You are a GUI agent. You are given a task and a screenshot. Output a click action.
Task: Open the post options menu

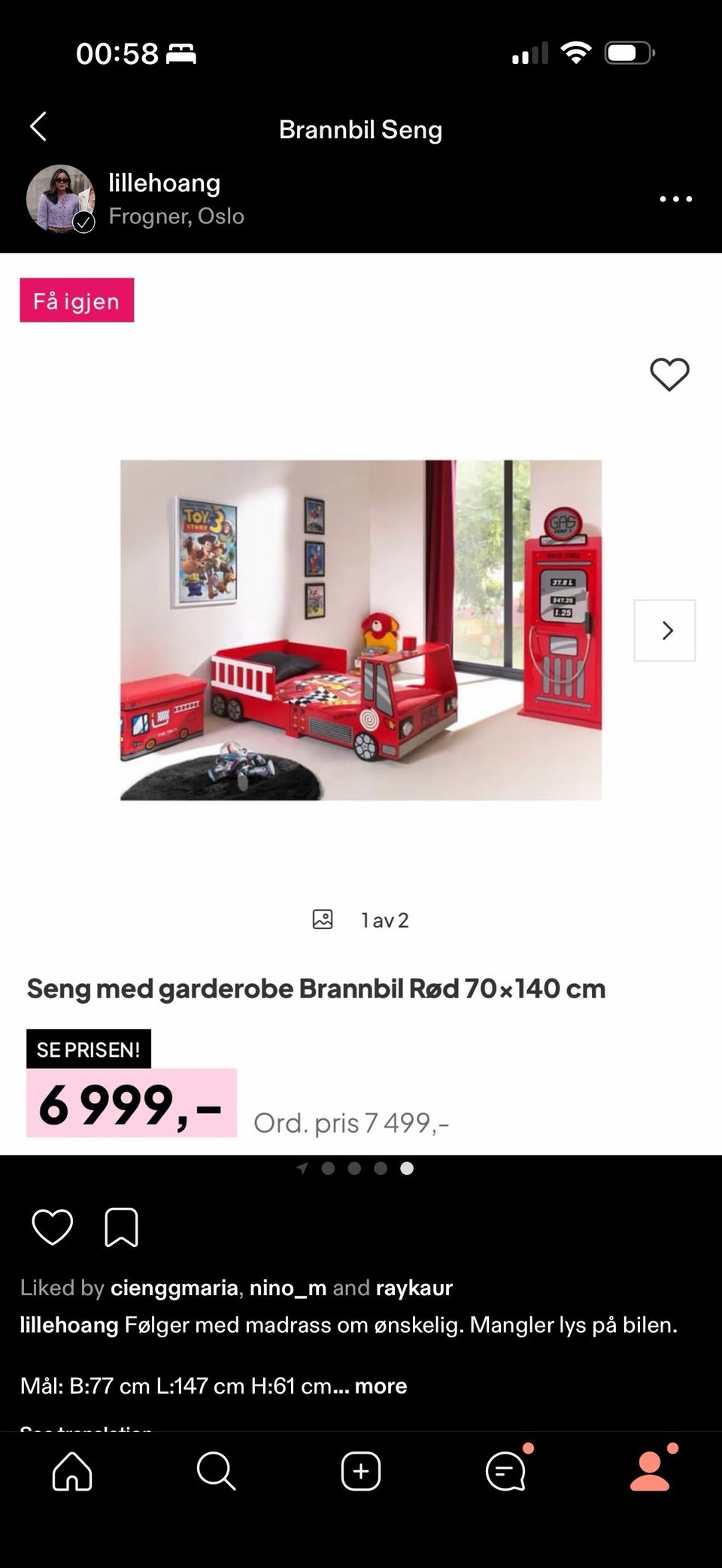point(675,198)
